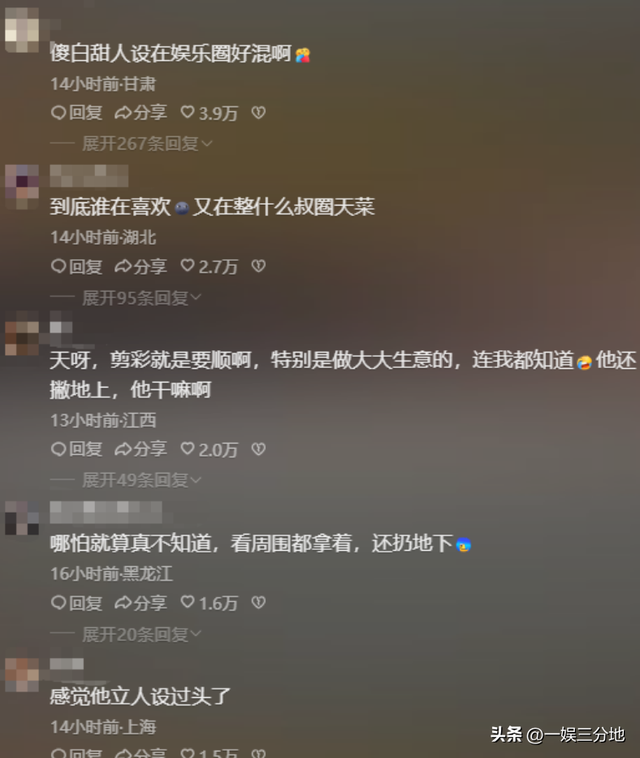Like the comment with 2.0万 likes

(x=209, y=449)
